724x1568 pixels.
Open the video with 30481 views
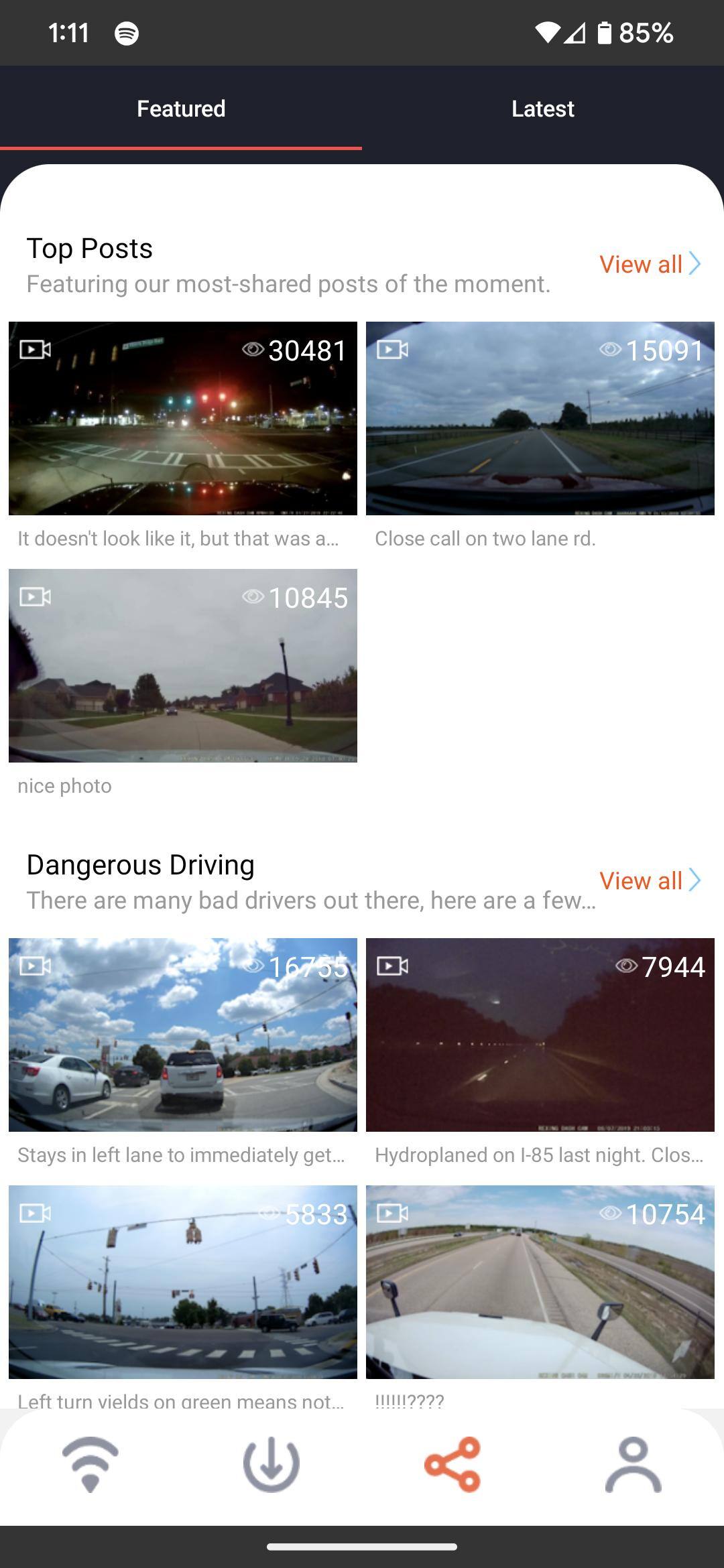(182, 418)
